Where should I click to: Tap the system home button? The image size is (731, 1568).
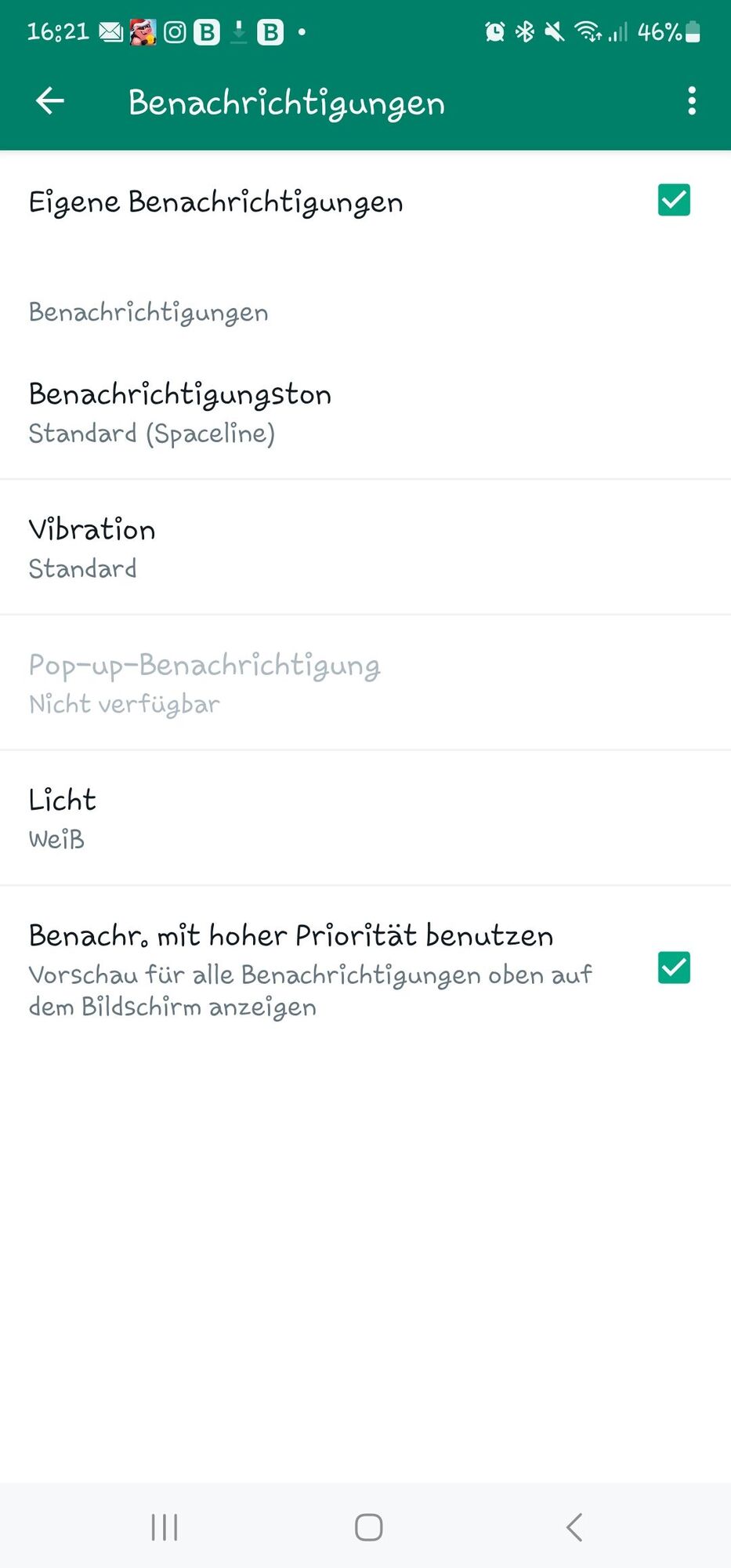pyautogui.click(x=368, y=1526)
